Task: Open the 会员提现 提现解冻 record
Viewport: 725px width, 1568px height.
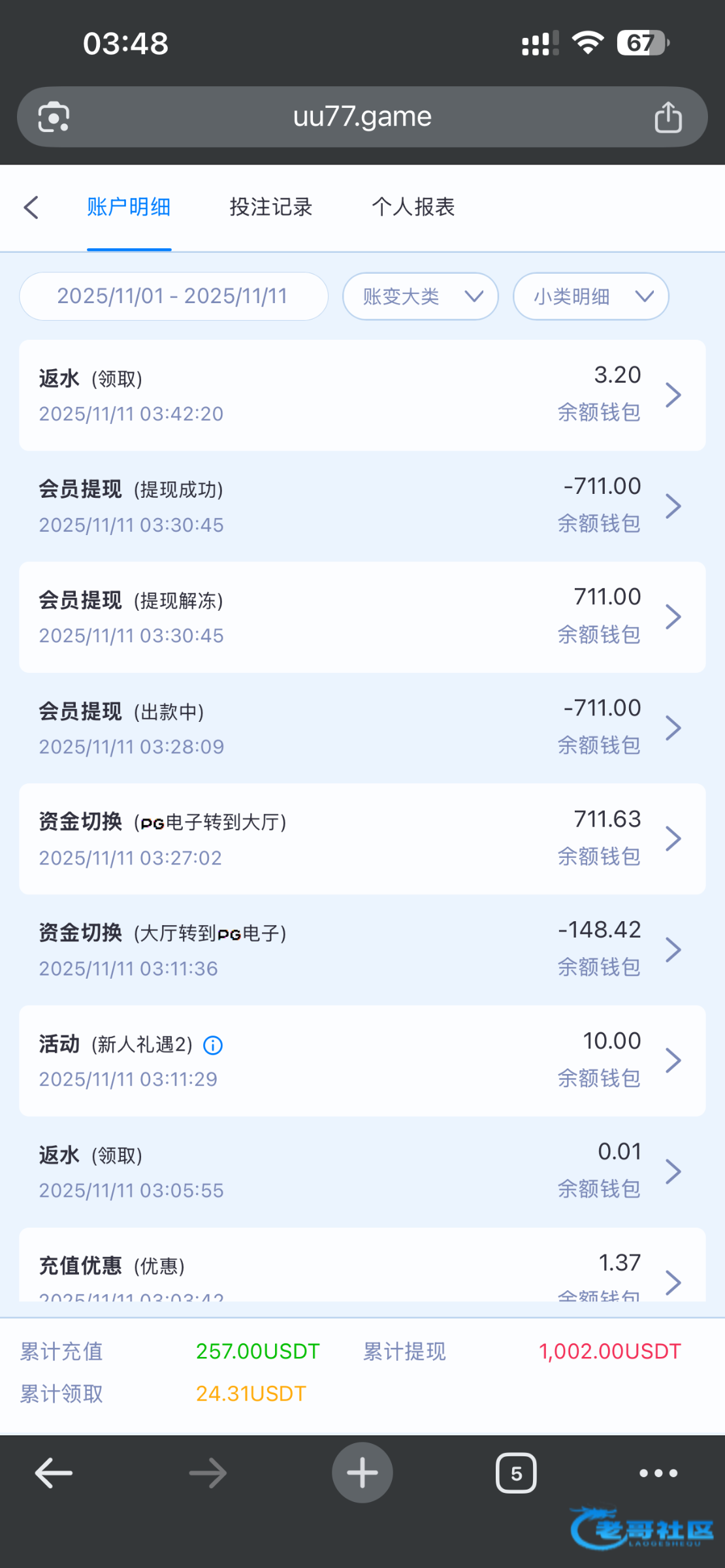Action: (362, 617)
